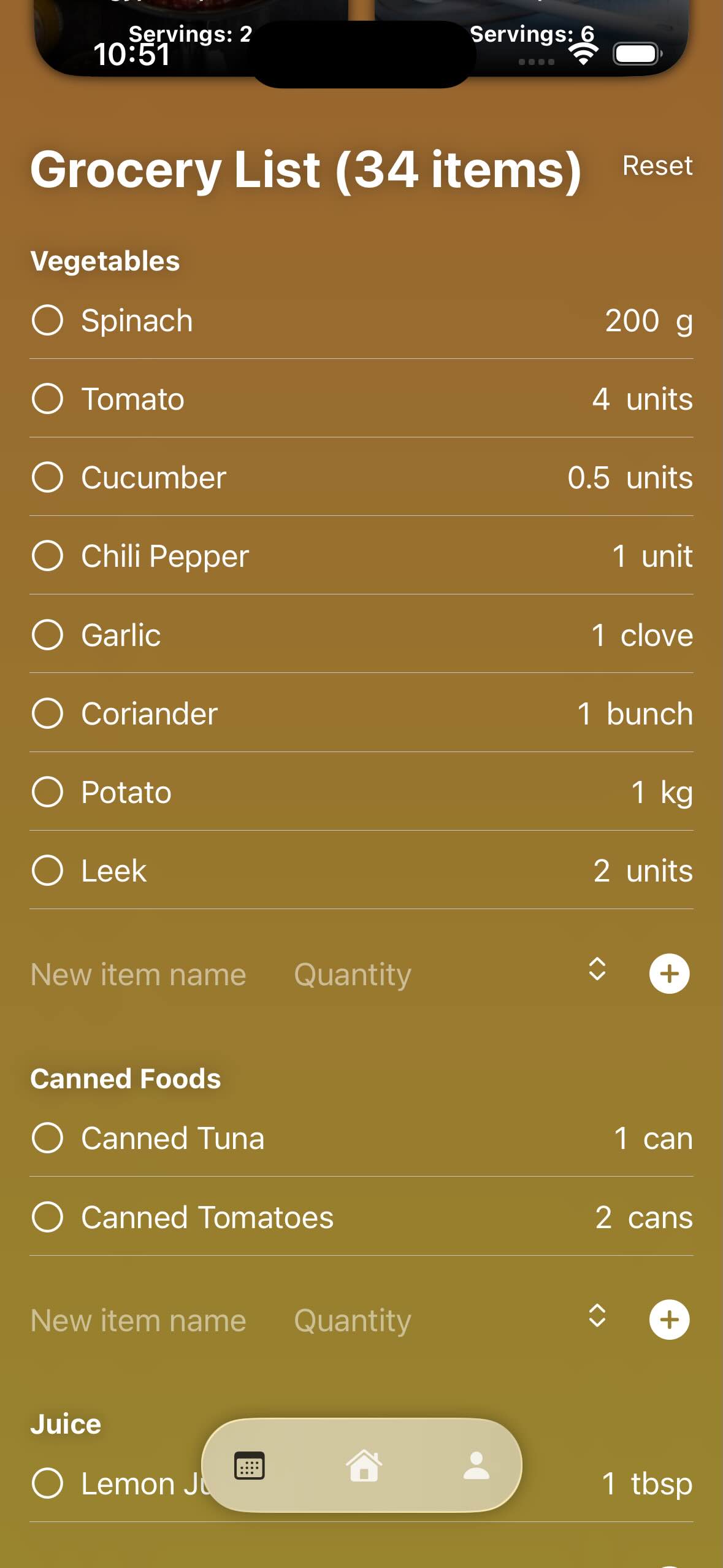Open the profile tab
This screenshot has width=723, height=1568.
point(476,1466)
